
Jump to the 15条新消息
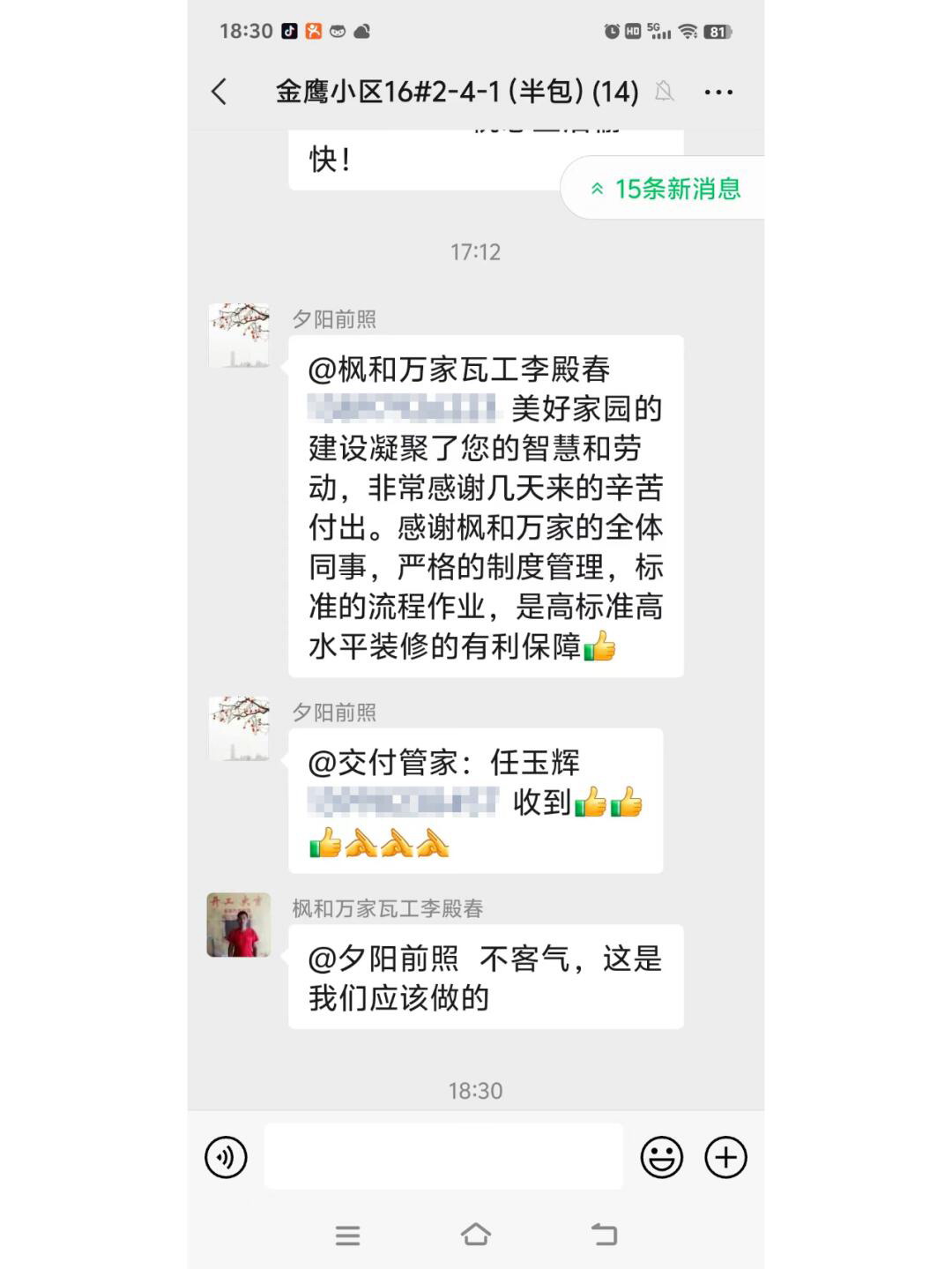pos(666,189)
